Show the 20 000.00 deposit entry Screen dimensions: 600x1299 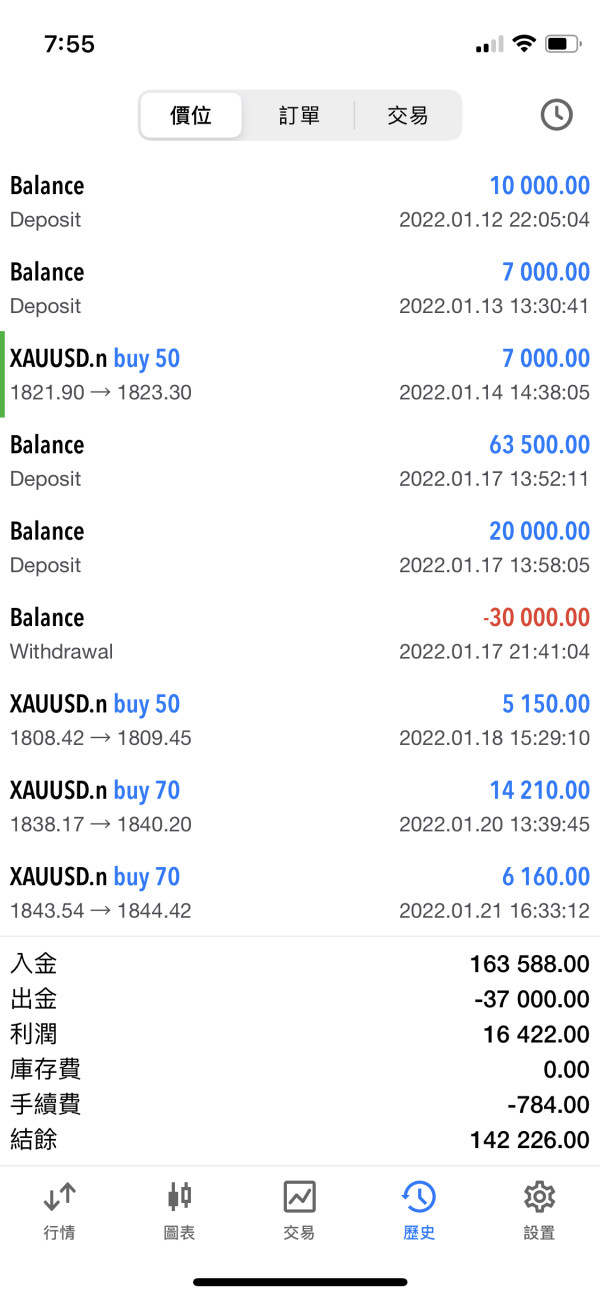tap(300, 547)
